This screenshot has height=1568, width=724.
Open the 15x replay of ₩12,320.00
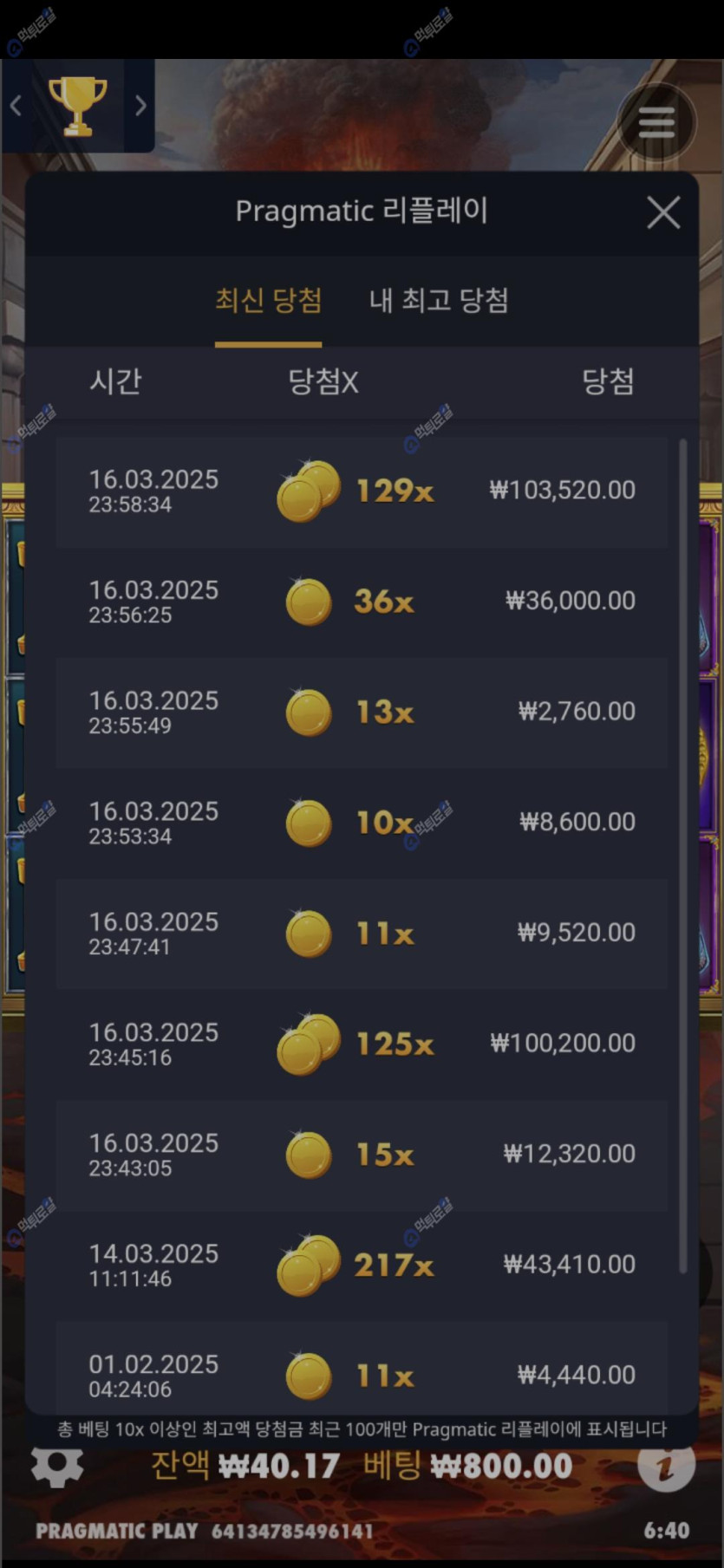tap(362, 1155)
